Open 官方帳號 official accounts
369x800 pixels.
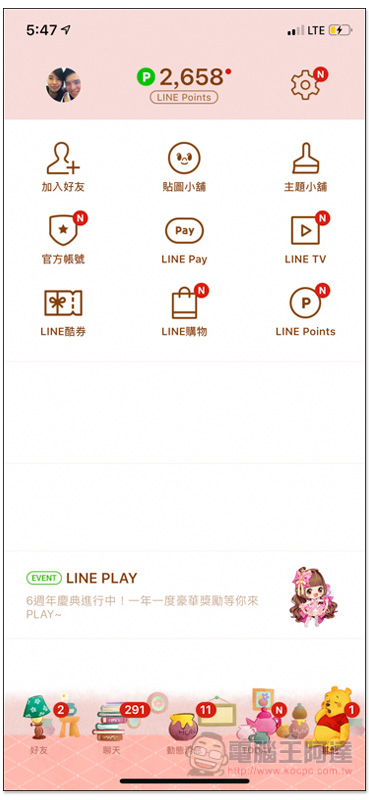pyautogui.click(x=63, y=239)
